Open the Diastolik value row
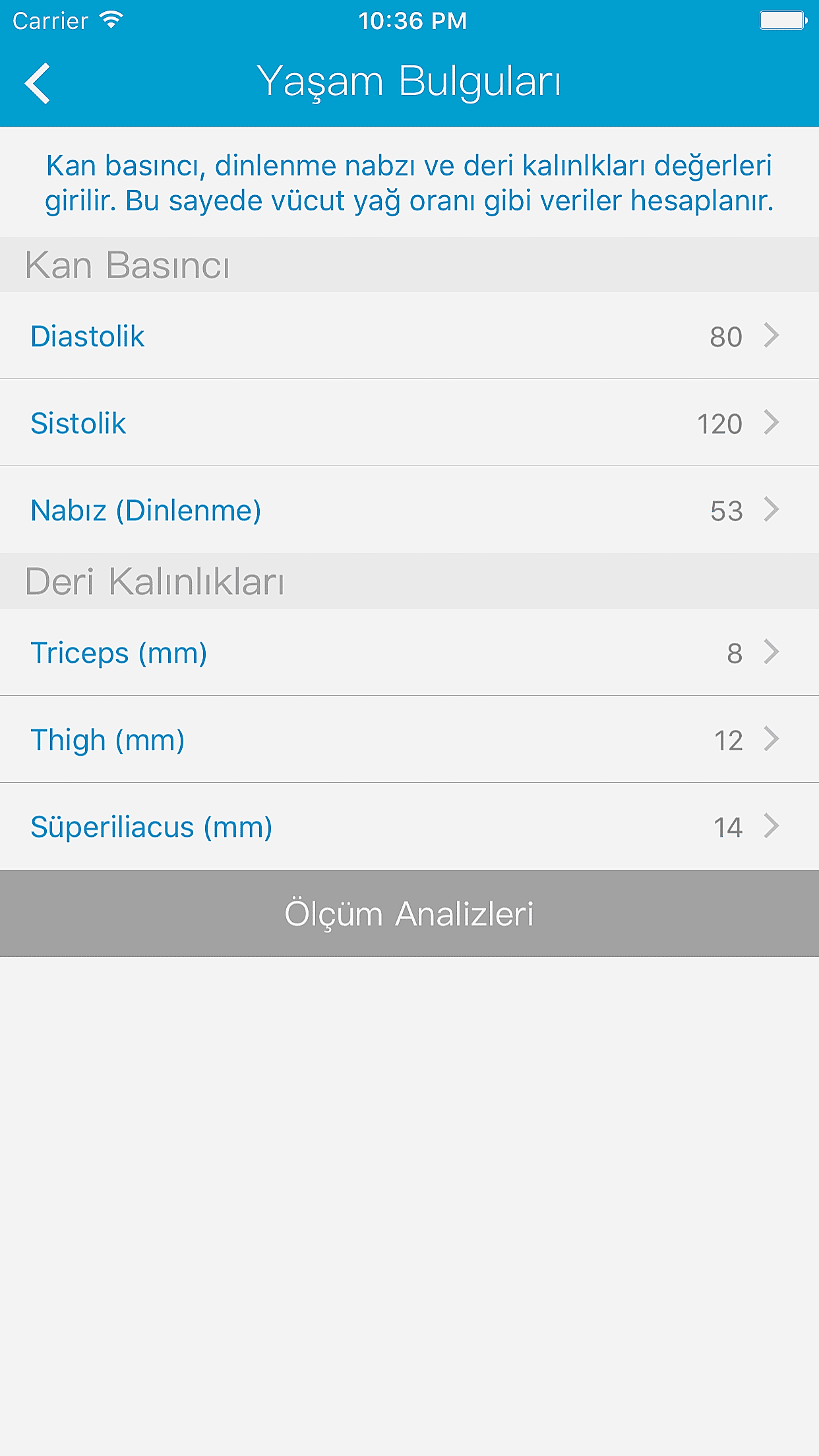819x1456 pixels. coord(409,336)
